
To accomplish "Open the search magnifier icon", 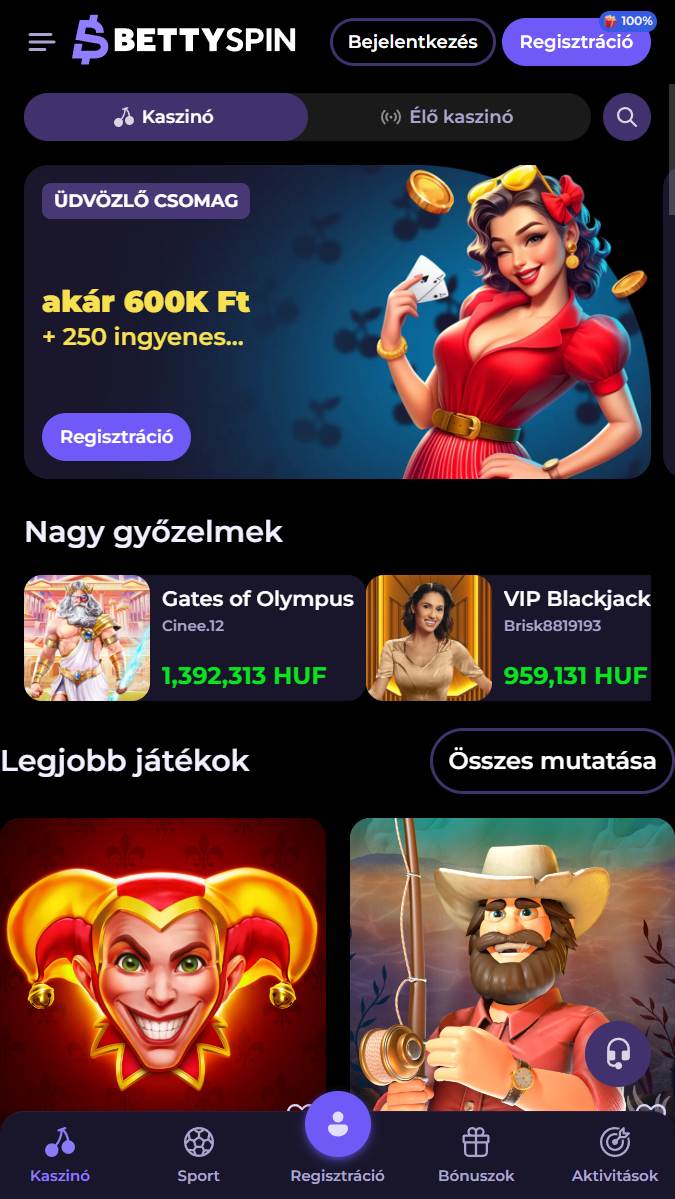I will (627, 117).
